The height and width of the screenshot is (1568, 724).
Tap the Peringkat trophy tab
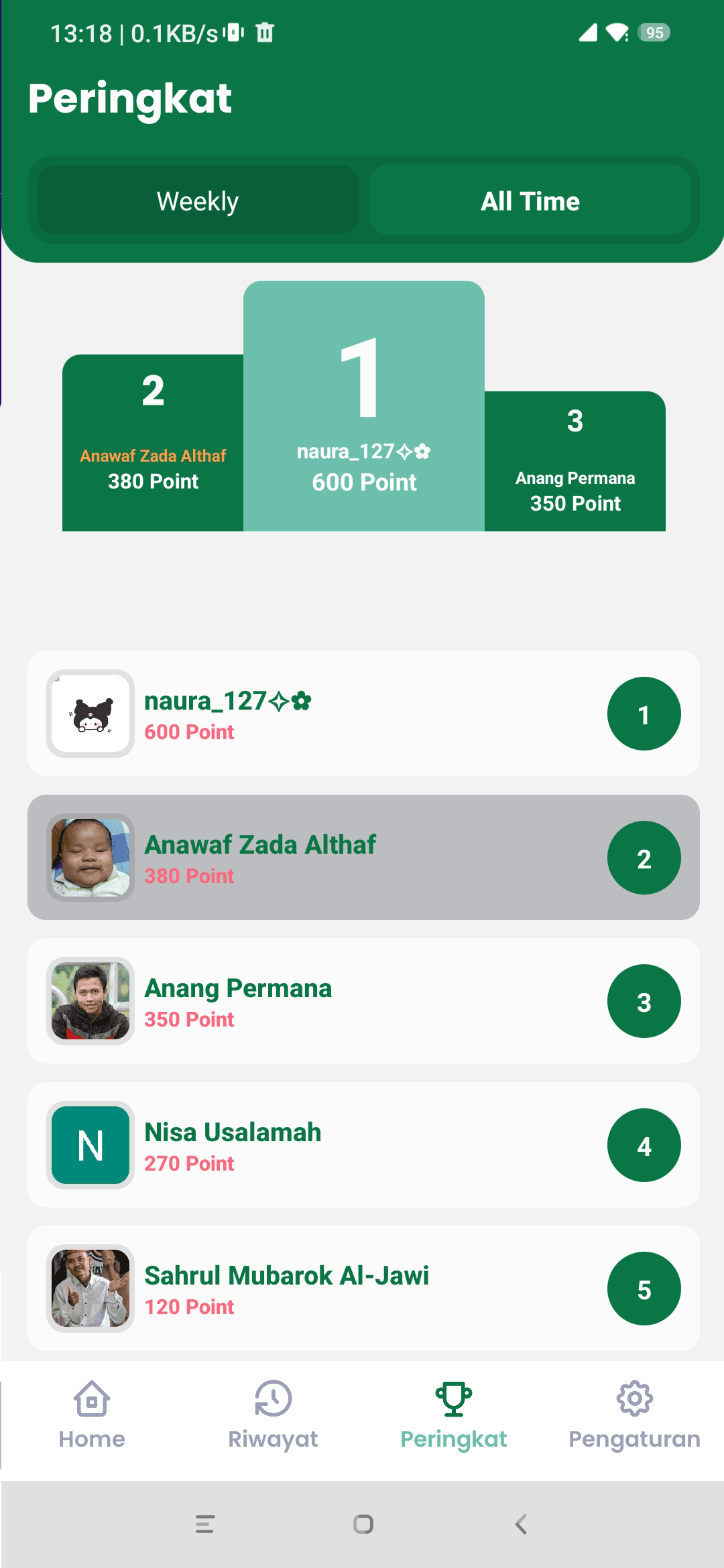coord(454,1415)
